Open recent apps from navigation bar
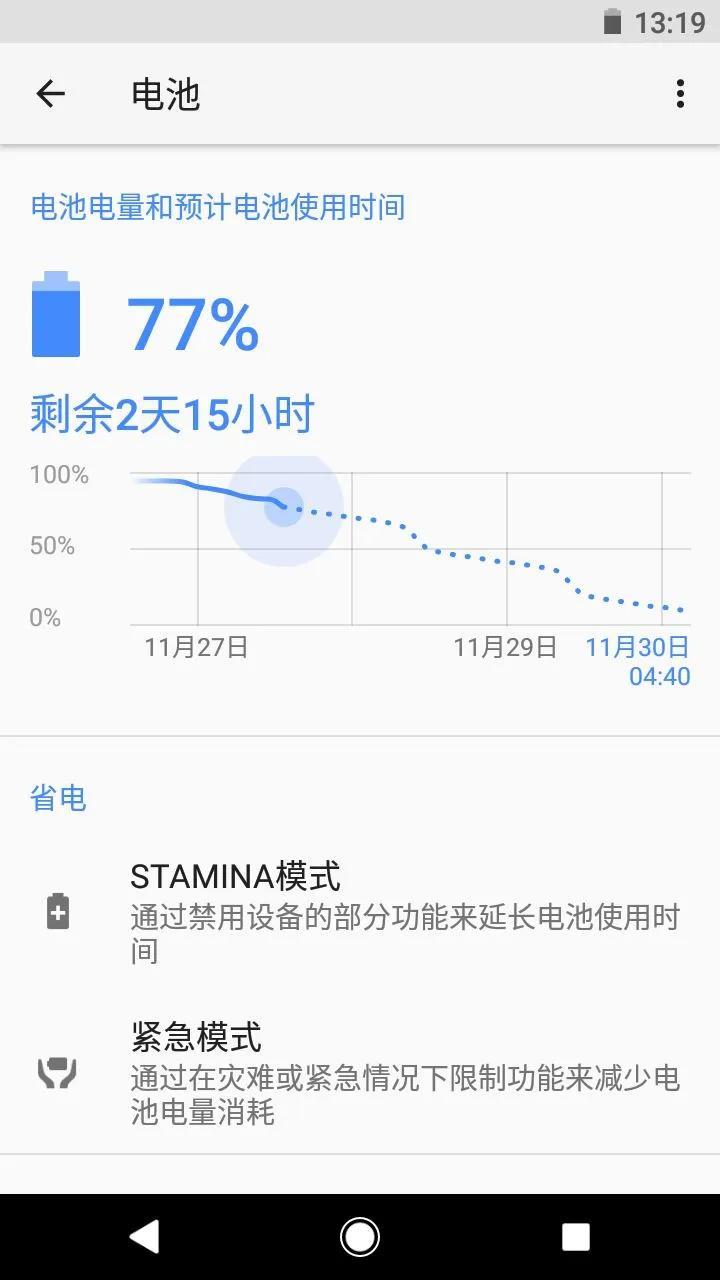The height and width of the screenshot is (1280, 720). click(576, 1237)
